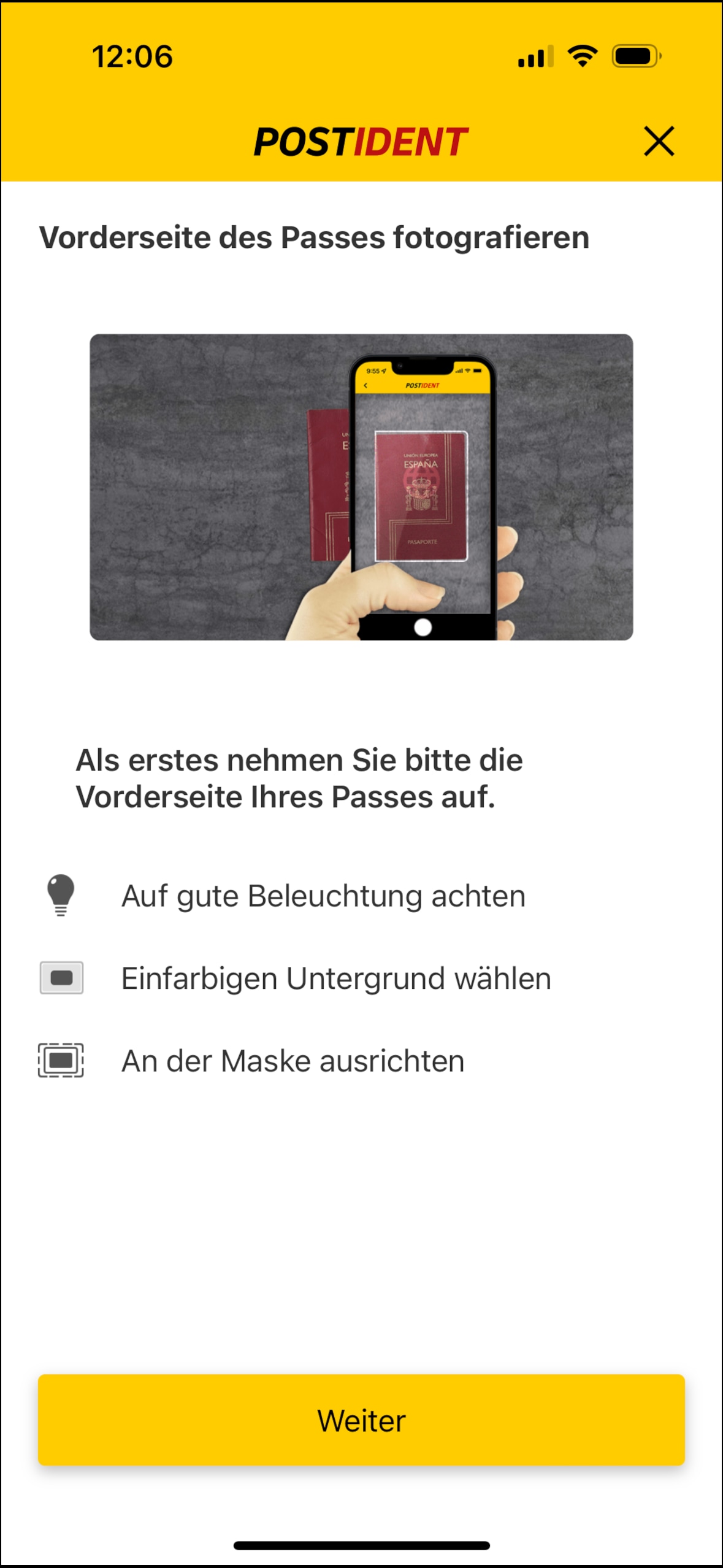723x1568 pixels.
Task: Close the POSTIDENT identification process
Action: [659, 141]
